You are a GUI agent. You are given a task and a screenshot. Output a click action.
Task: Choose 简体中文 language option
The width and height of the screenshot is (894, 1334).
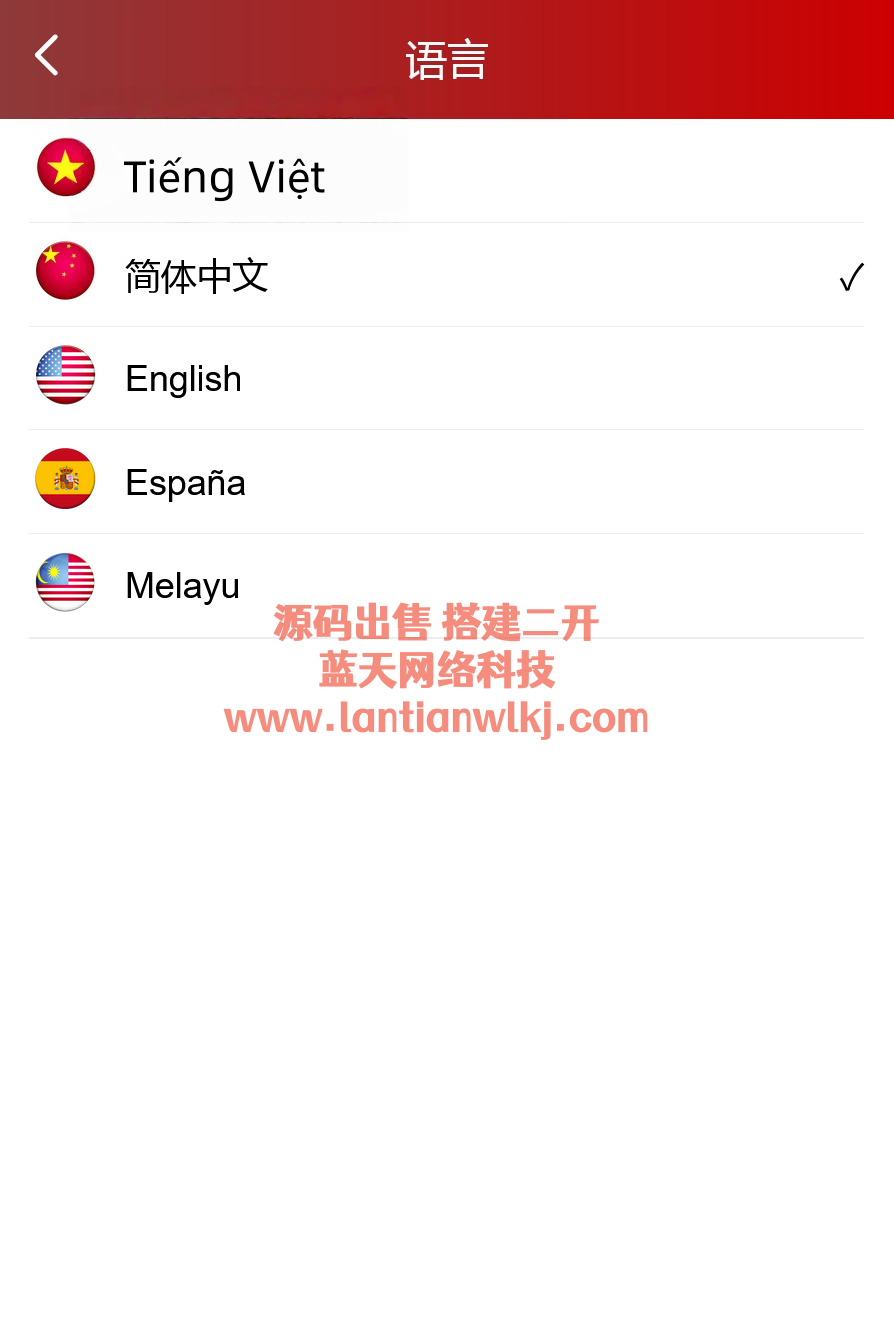[197, 275]
